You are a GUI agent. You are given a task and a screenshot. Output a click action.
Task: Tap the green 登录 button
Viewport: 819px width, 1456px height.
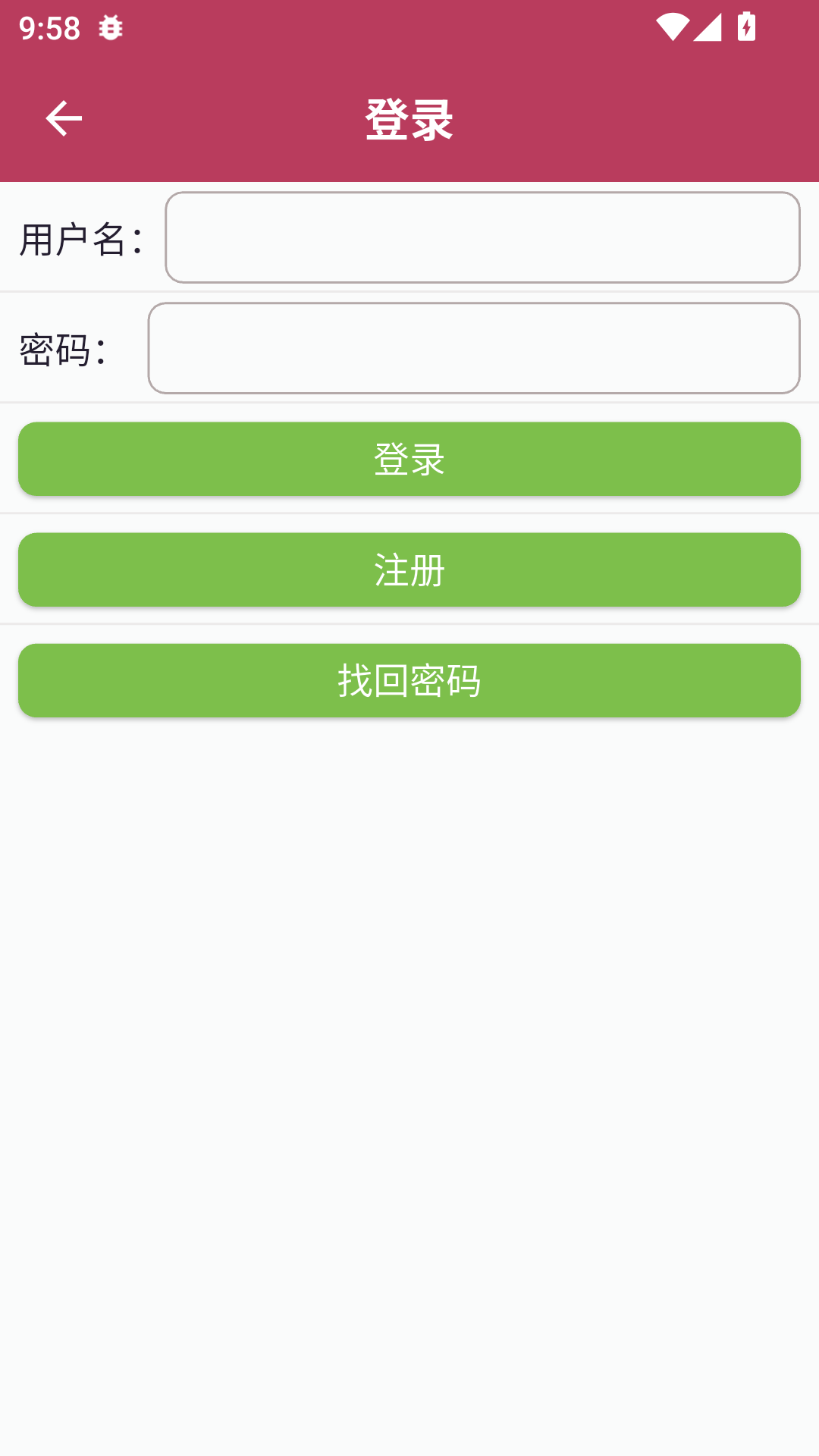(x=409, y=459)
